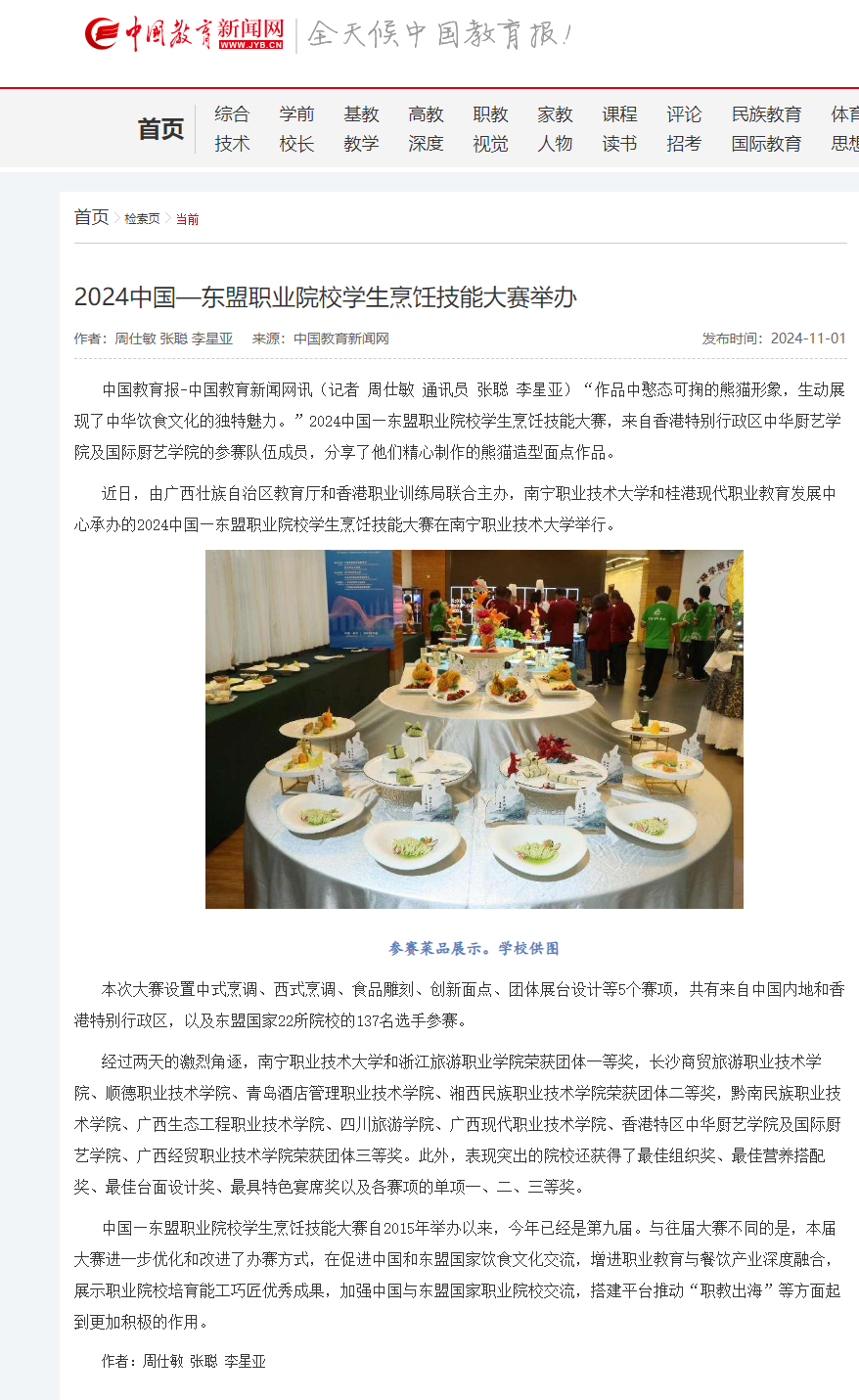This screenshot has width=859, height=1400.
Task: Switch to the 基教 section
Action: (361, 114)
